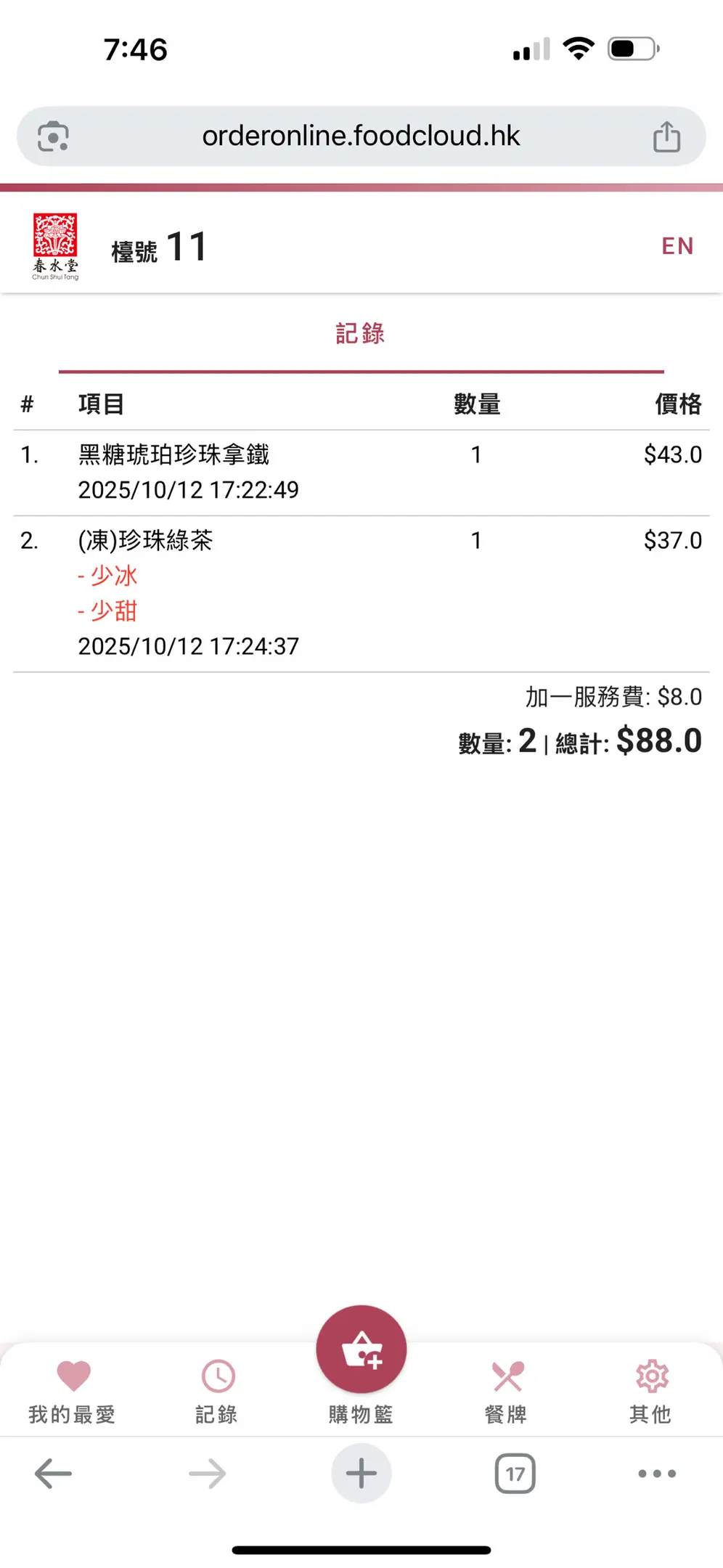
Task: Go to the 記錄 order history tab
Action: coord(217,1390)
